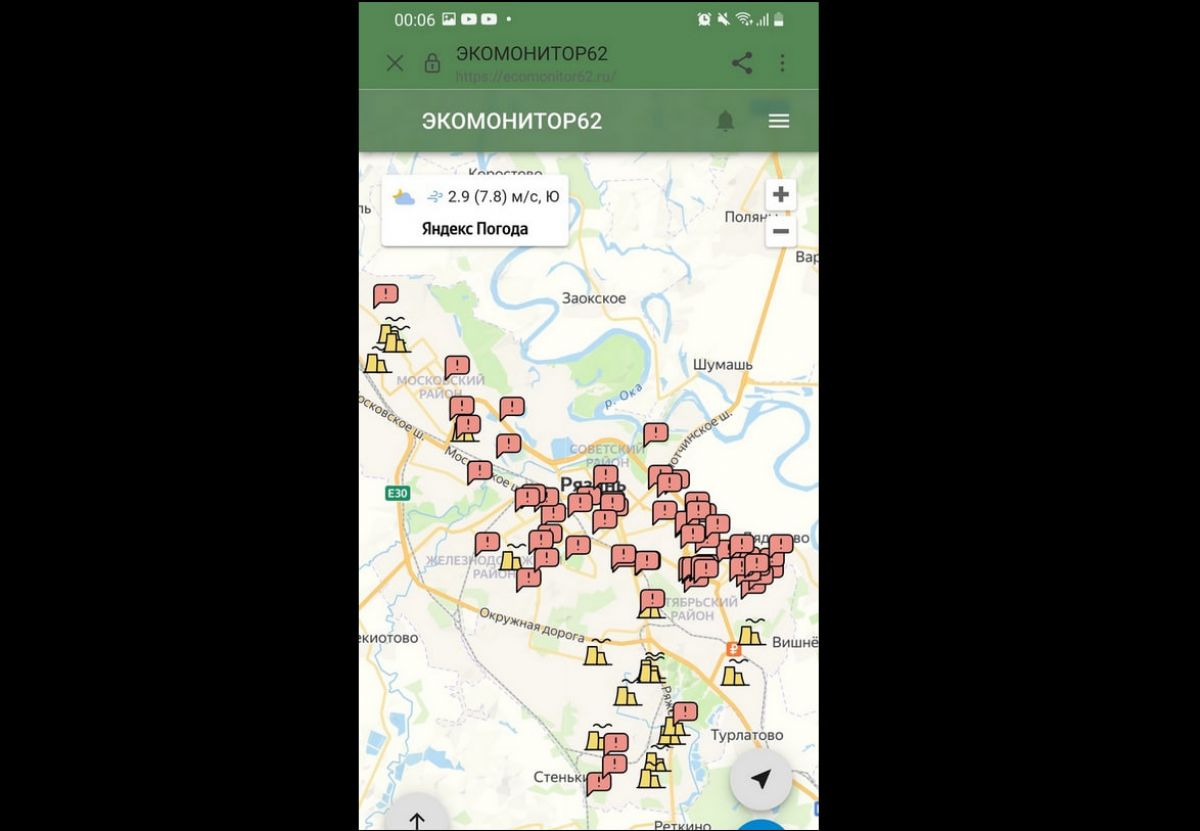The image size is (1200, 831).
Task: Select the factory marker near Вишнёвка
Action: pos(750,631)
